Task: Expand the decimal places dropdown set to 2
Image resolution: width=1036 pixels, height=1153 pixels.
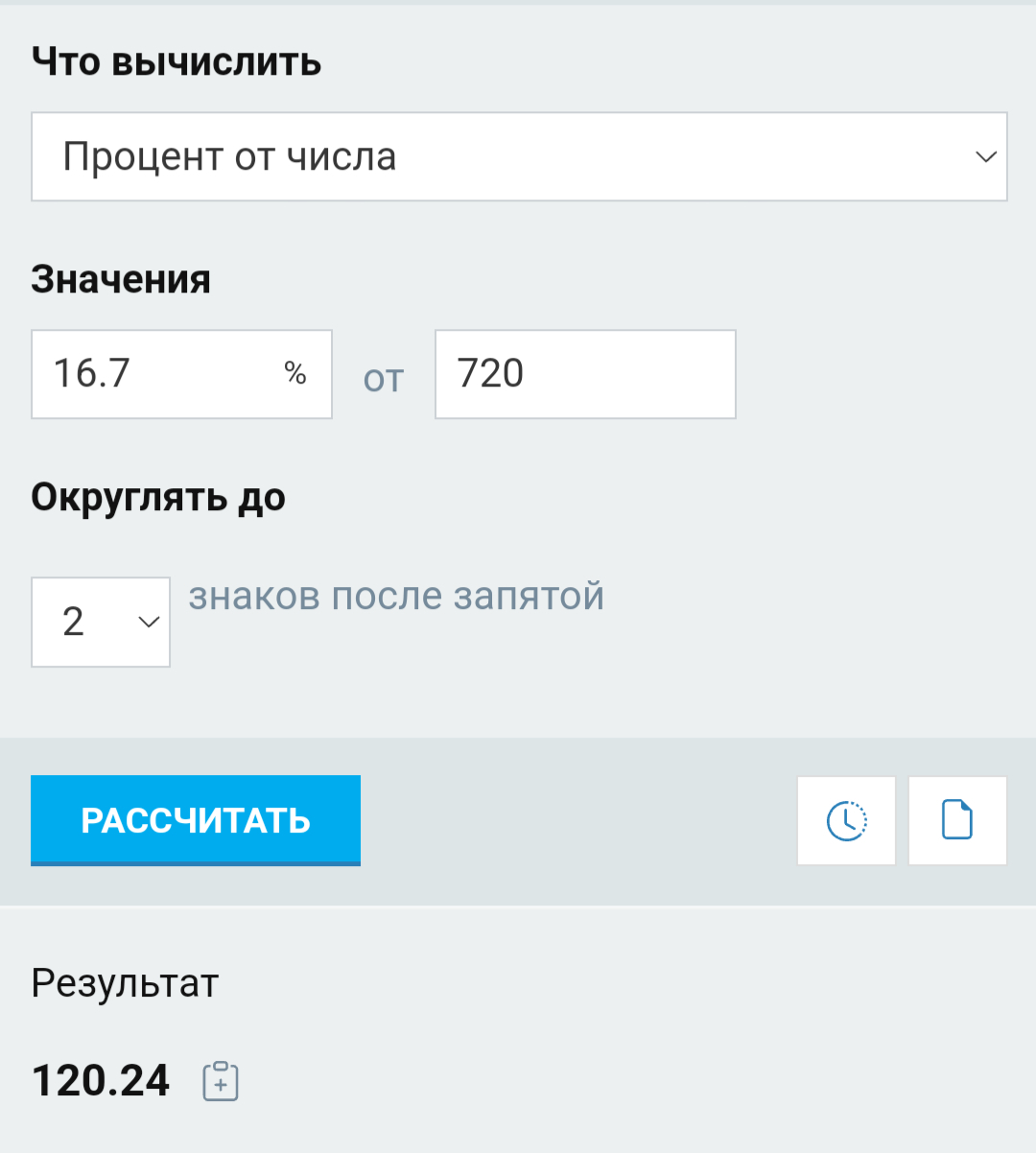Action: (101, 622)
